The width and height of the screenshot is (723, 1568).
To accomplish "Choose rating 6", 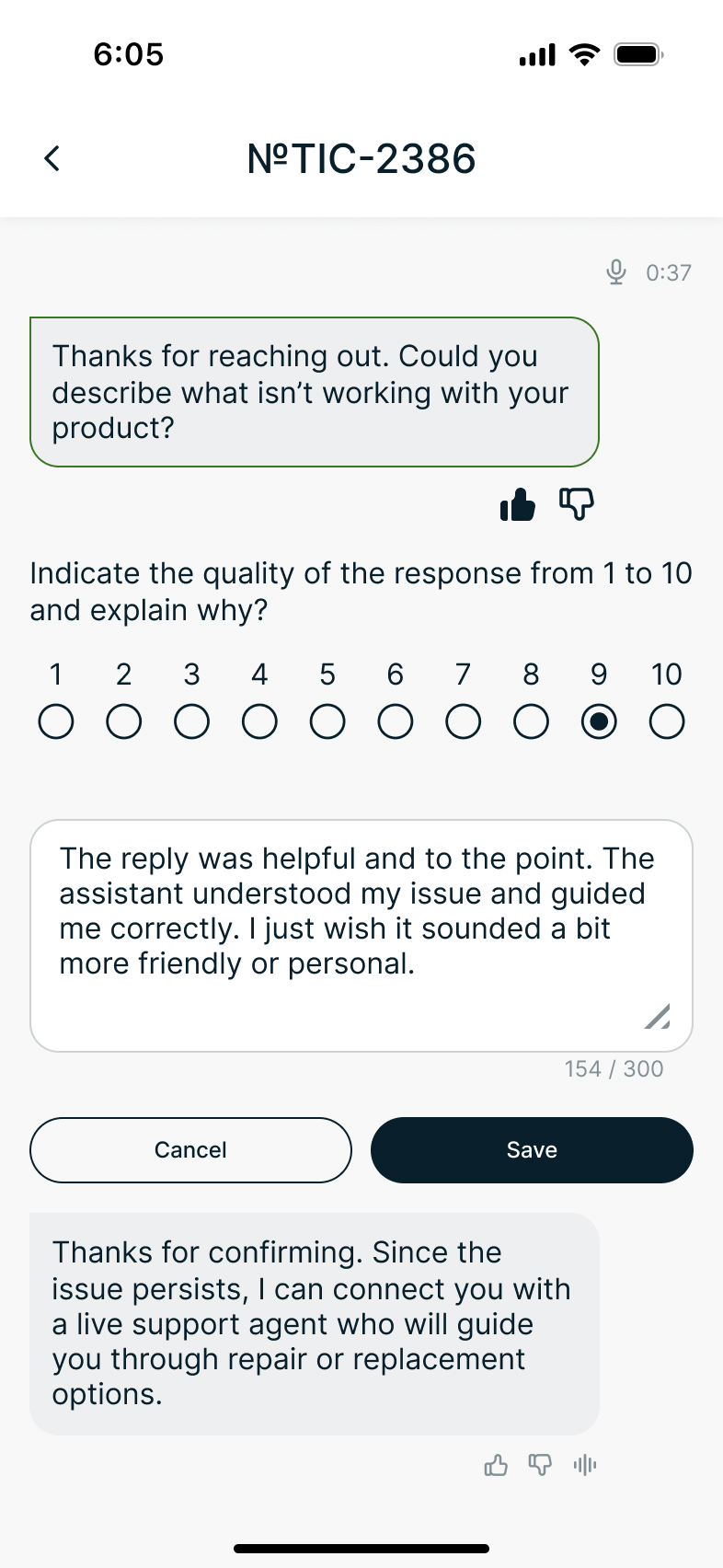I will (x=396, y=722).
